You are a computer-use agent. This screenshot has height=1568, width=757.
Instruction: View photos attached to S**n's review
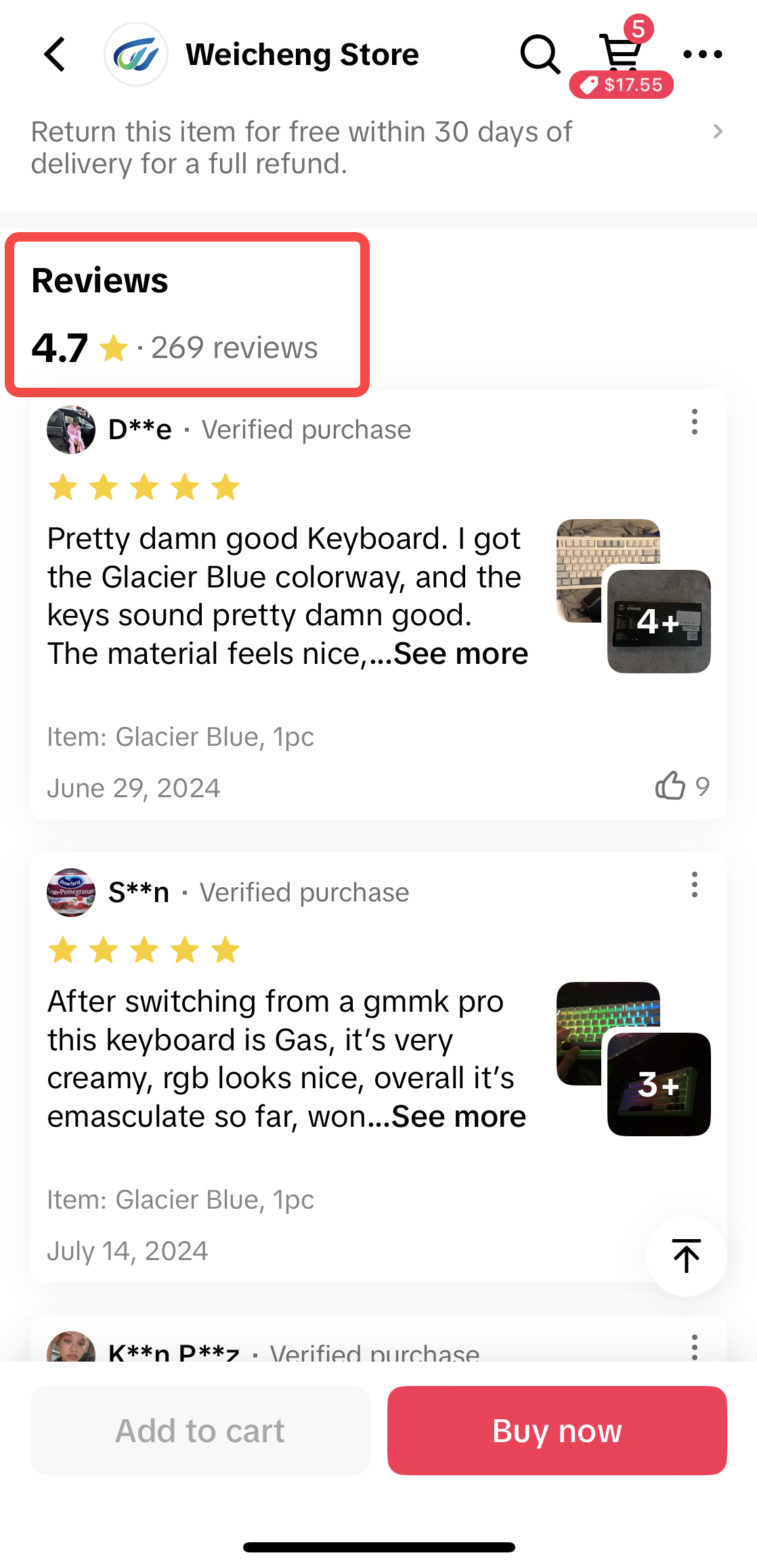coord(633,1058)
